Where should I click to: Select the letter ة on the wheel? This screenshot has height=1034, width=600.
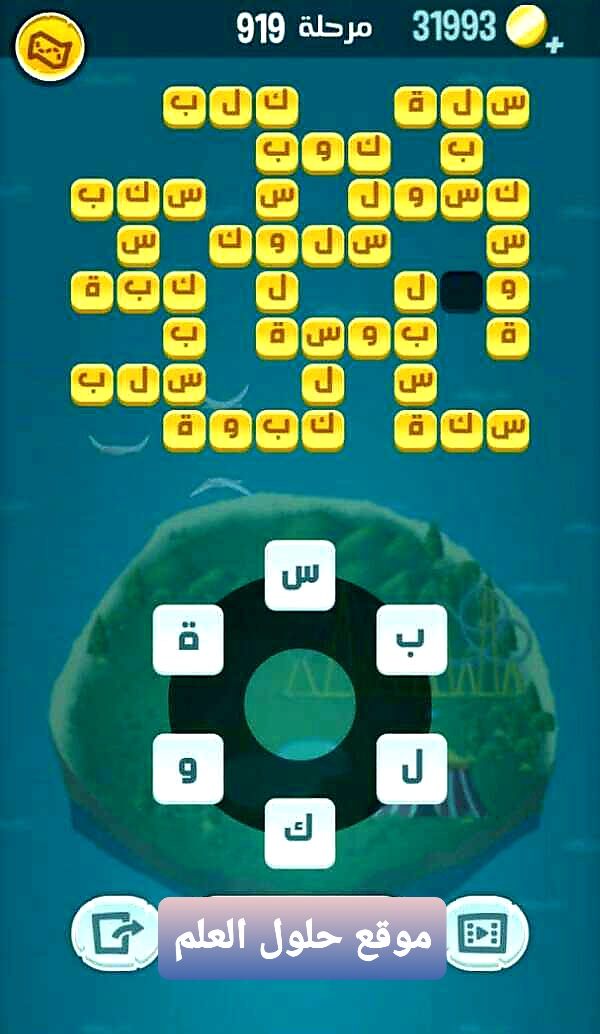(188, 639)
